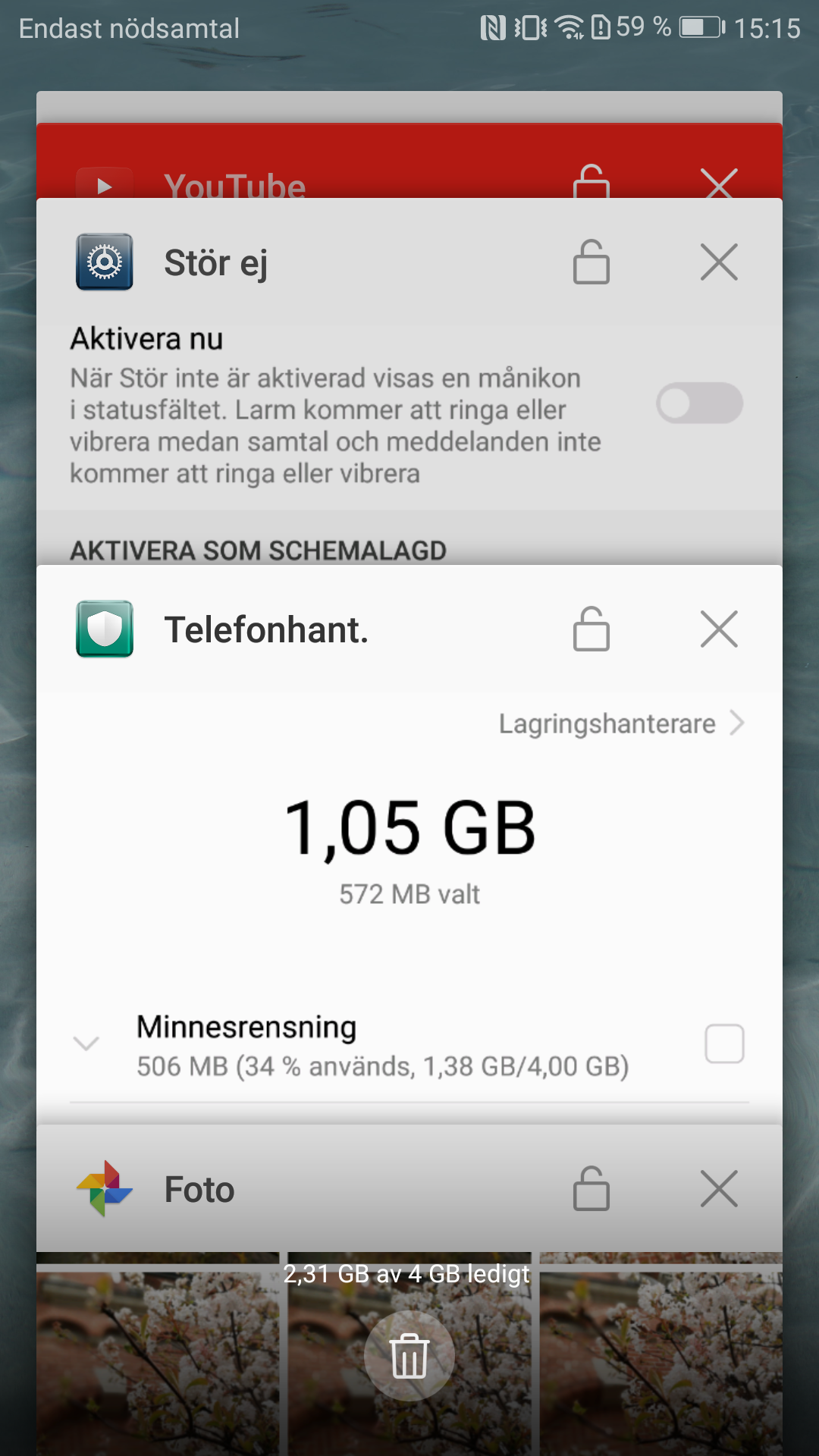Screen dimensions: 819x1456
Task: Lock the Foto app card
Action: pos(591,1188)
